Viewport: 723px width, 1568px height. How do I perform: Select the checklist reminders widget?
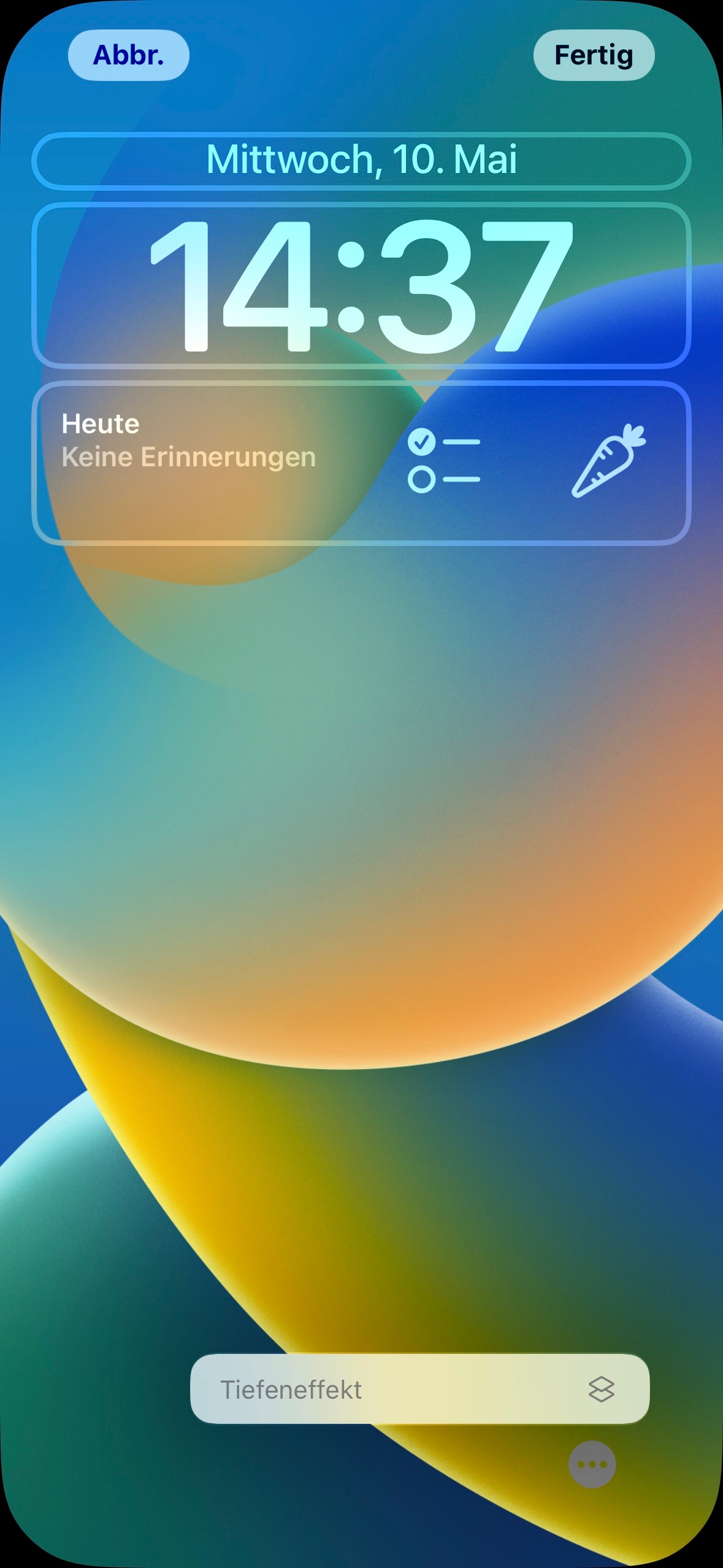444,461
